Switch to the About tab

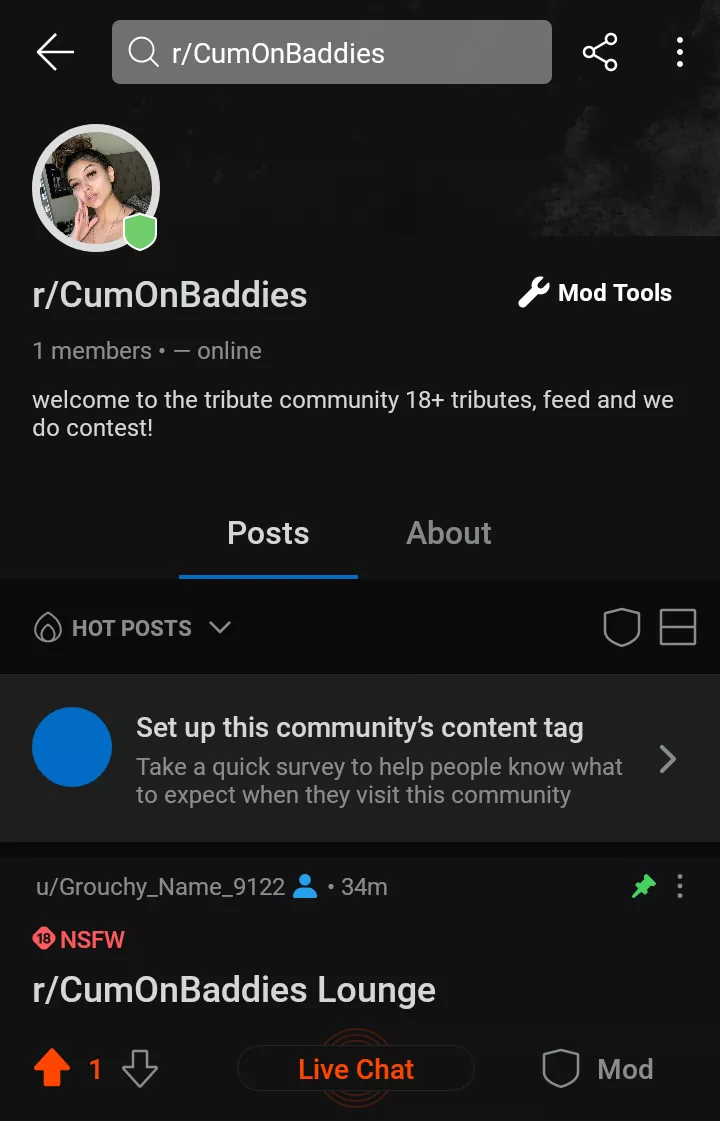pyautogui.click(x=448, y=533)
